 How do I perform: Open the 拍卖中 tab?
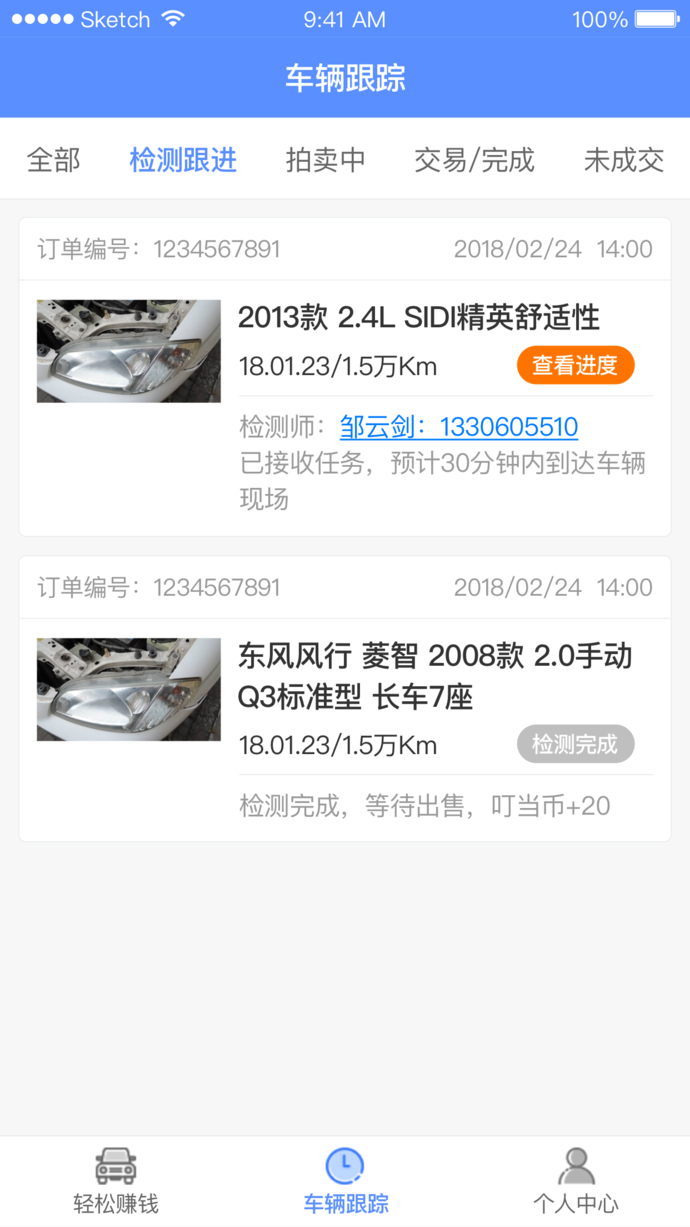(325, 160)
